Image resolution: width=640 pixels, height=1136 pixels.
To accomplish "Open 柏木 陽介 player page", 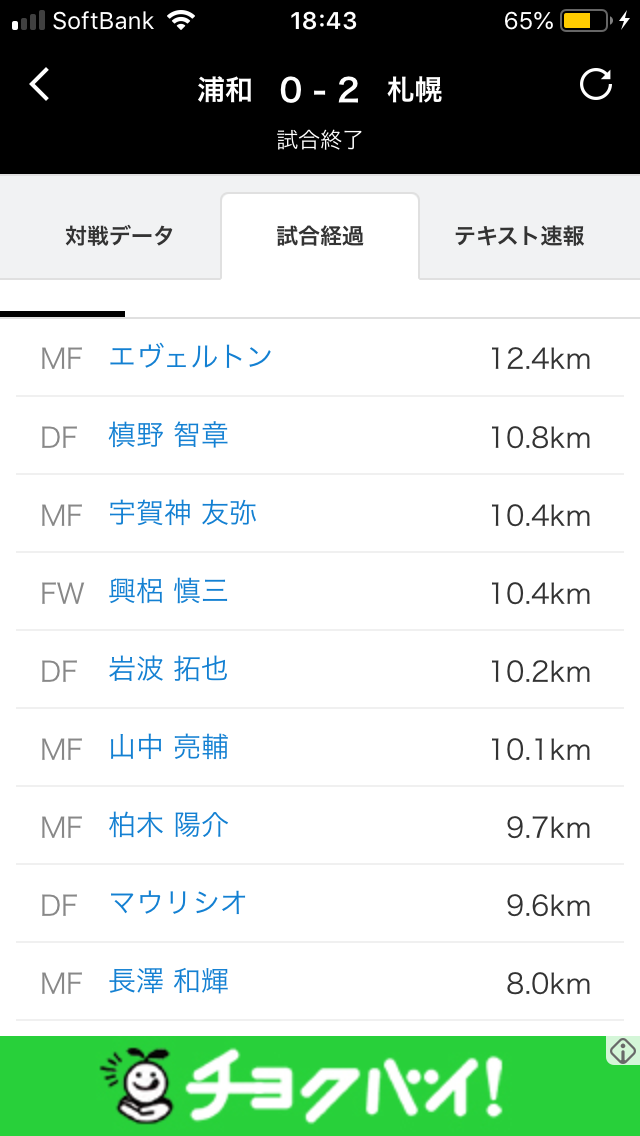I will coord(168,825).
